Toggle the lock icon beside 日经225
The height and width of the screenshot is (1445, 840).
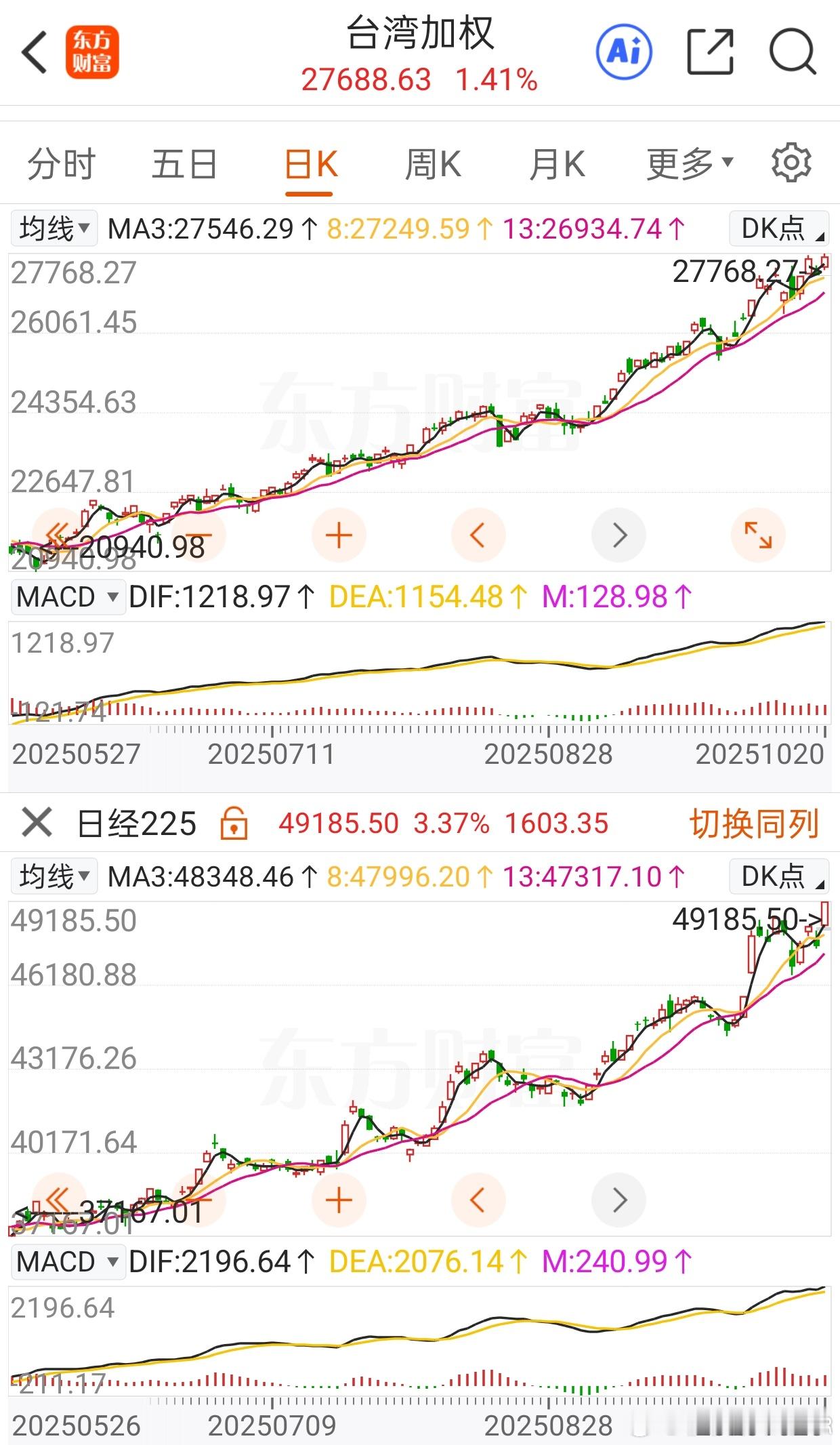click(x=234, y=824)
